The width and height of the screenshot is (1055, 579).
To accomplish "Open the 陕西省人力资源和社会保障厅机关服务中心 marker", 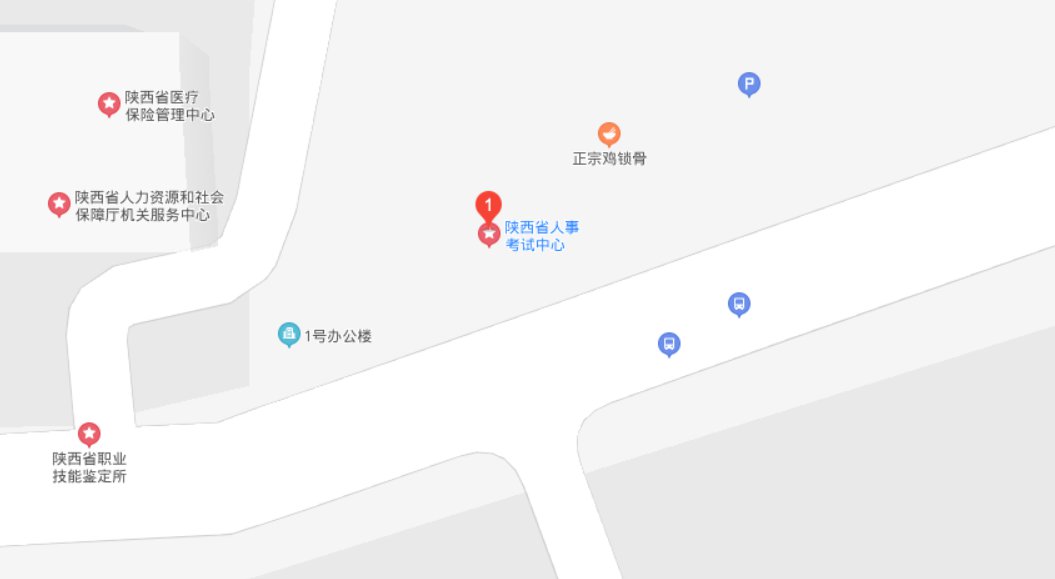I will point(59,204).
